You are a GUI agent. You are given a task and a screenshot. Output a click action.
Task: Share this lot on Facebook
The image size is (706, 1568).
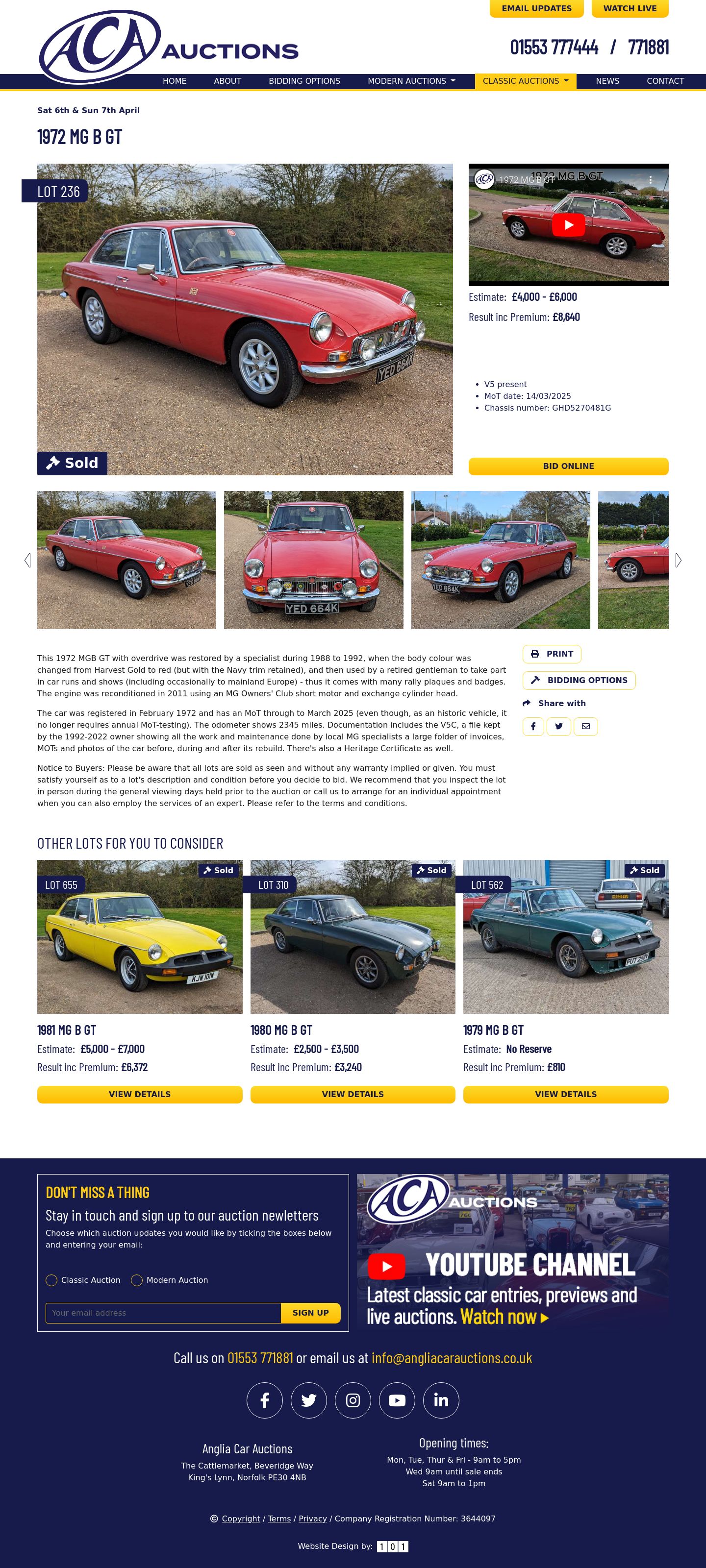click(x=533, y=726)
